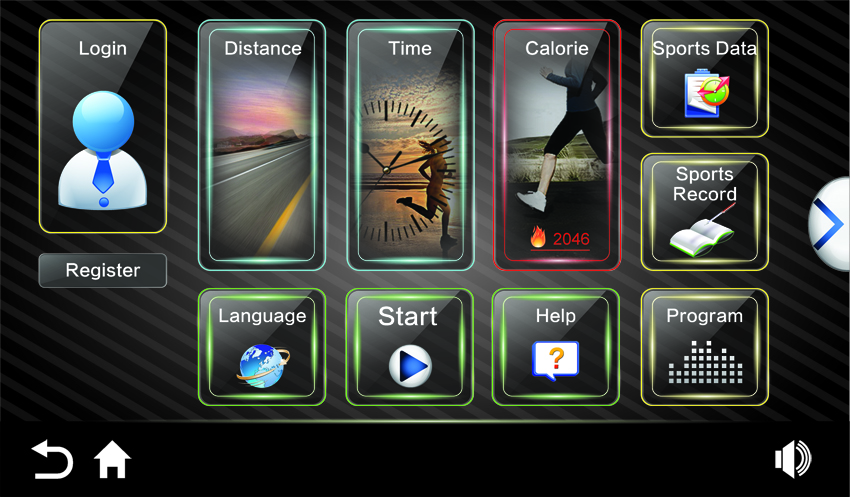The image size is (850, 497).
Task: Select the Distance workout mode
Action: 262,145
